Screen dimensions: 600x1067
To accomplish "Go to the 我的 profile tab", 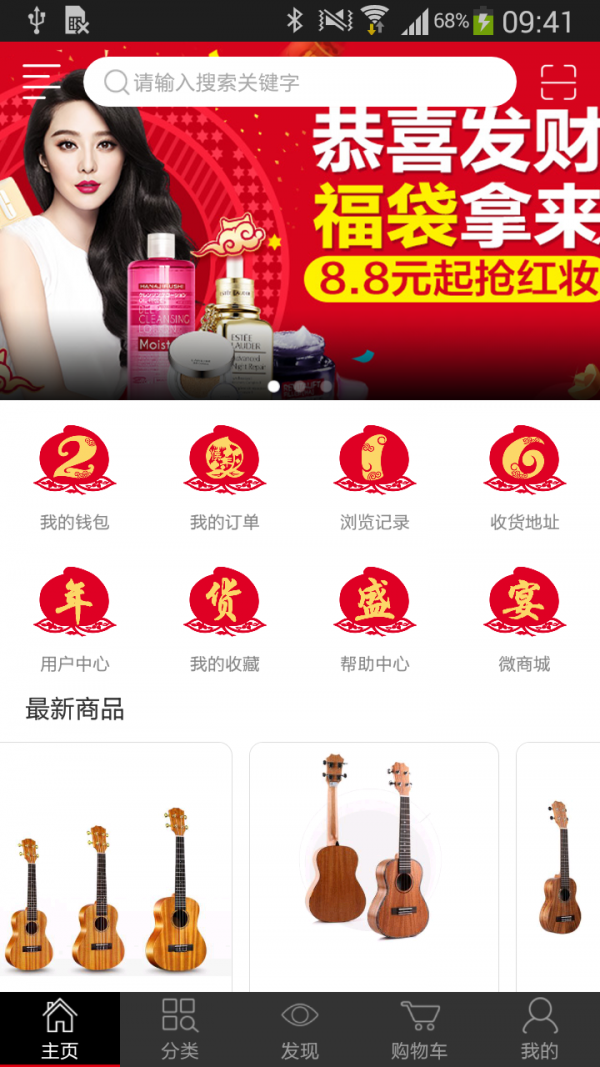I will click(540, 1029).
